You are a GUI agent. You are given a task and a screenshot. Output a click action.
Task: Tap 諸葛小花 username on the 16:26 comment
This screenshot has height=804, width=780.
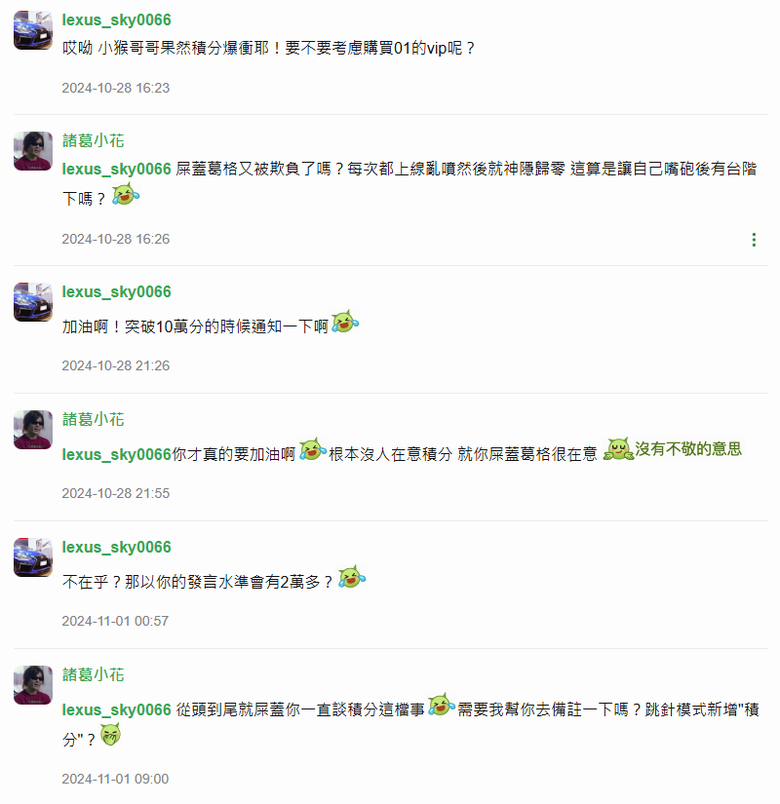point(93,140)
